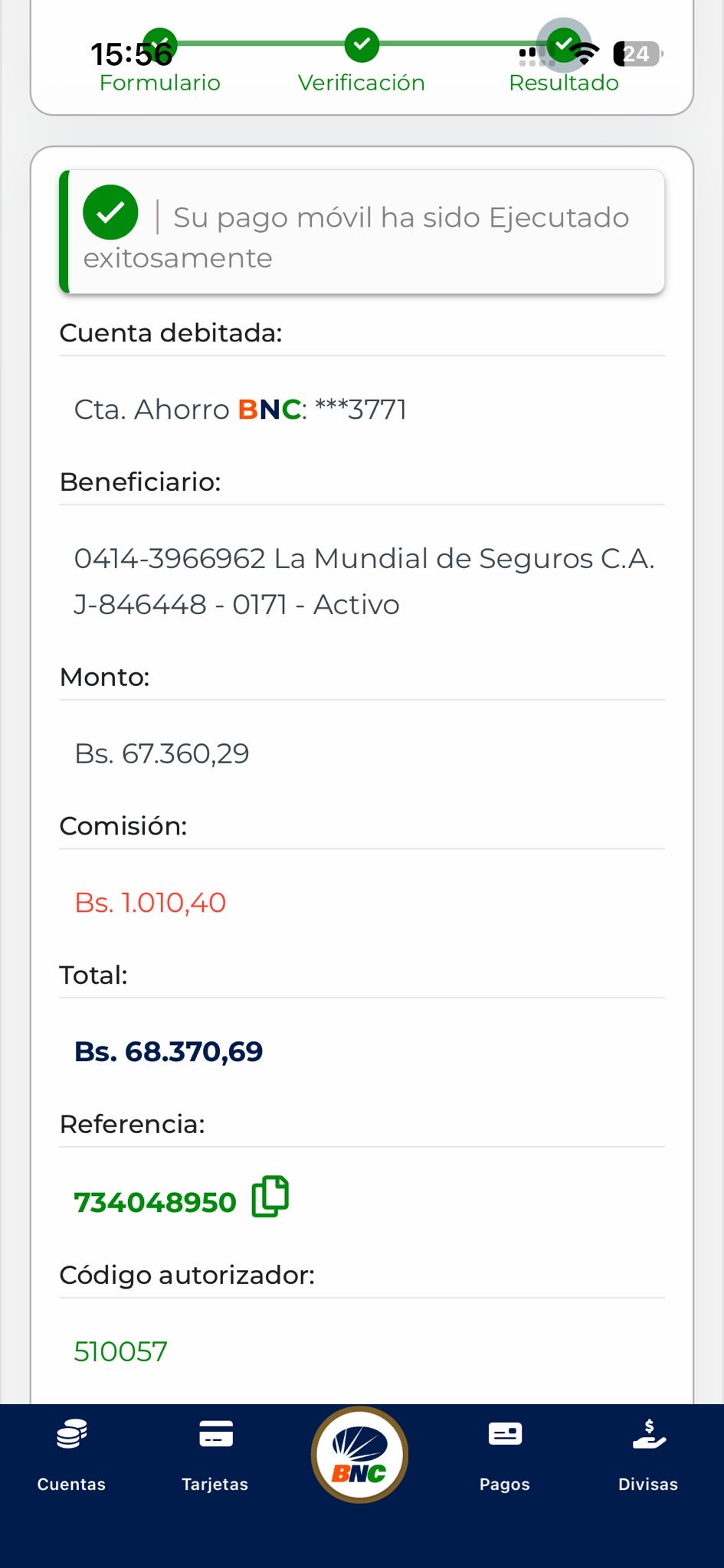The image size is (724, 1568).
Task: Switch to the Tarjetas tab
Action: point(215,1454)
